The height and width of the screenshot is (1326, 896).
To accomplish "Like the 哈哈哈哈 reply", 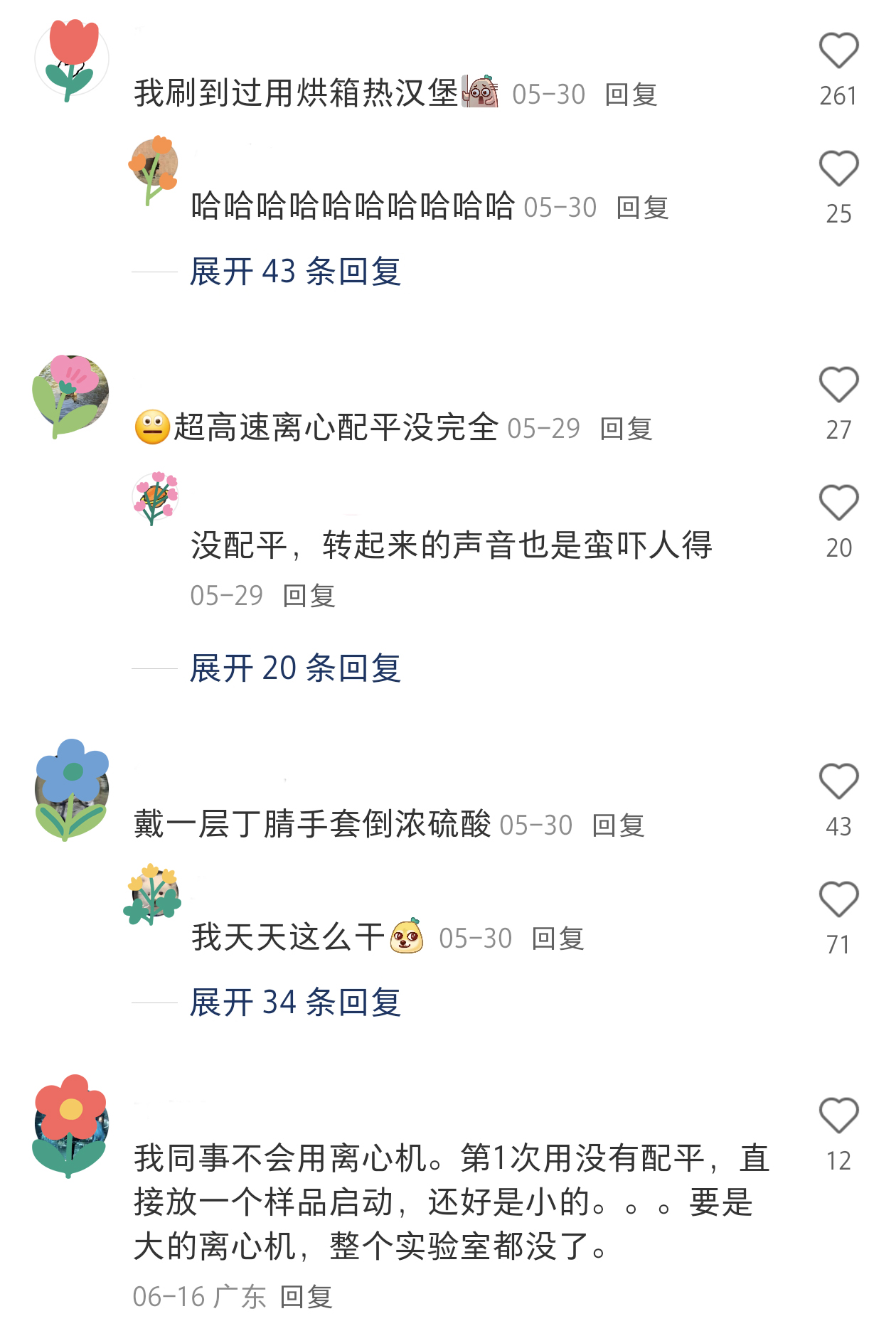I will click(x=838, y=169).
